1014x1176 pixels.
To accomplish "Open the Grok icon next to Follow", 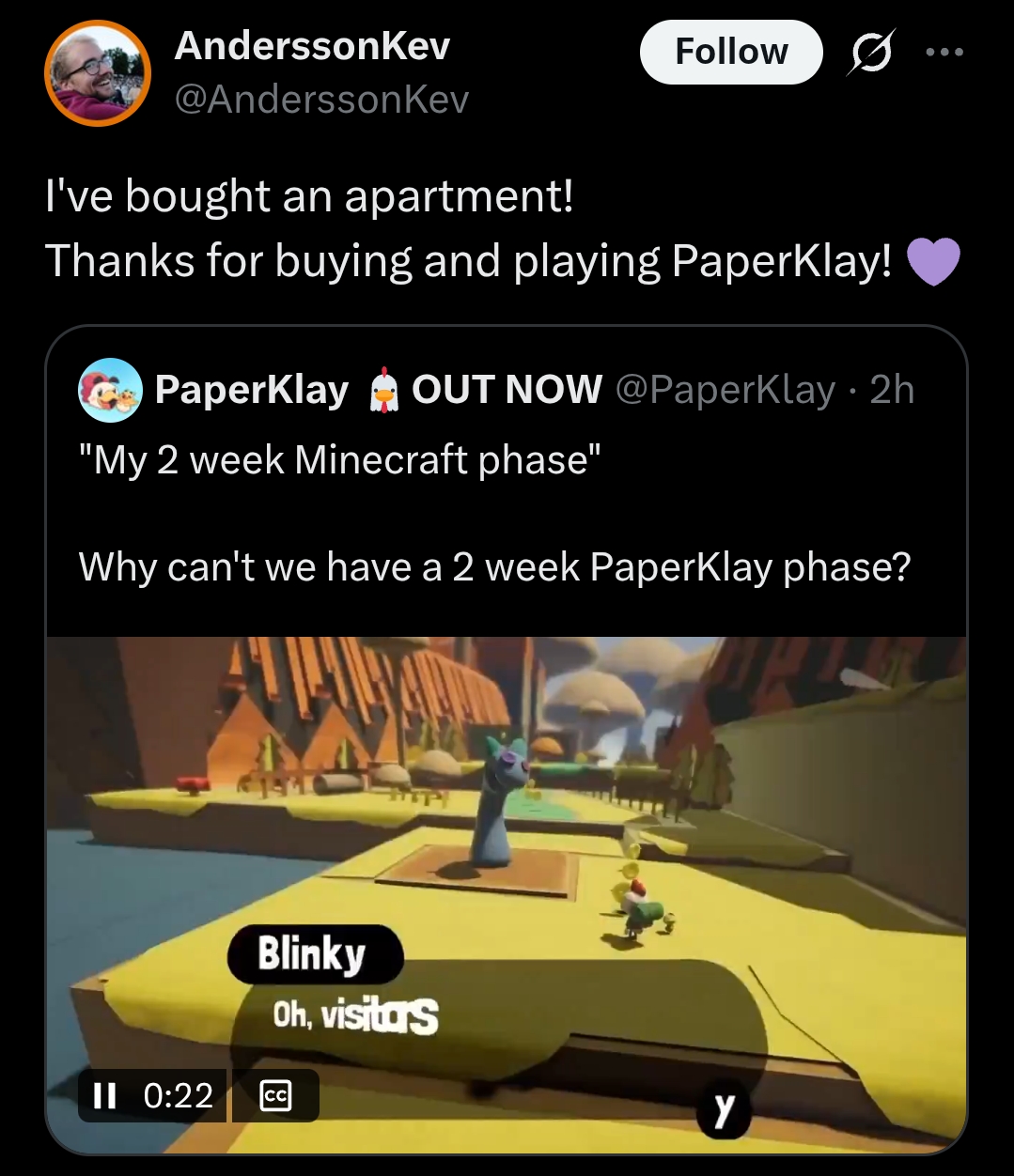I will 871,52.
